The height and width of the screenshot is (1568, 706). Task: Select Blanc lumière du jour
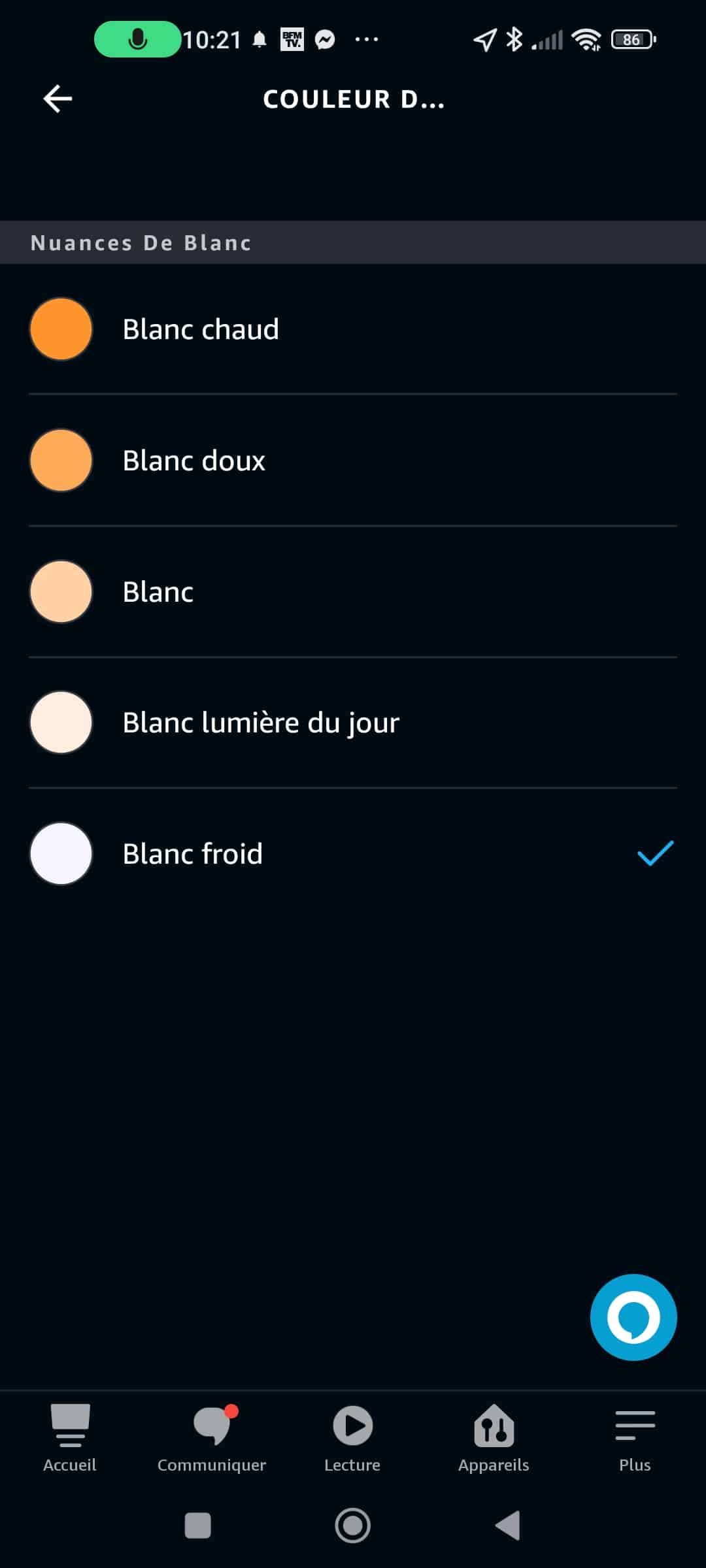coord(353,723)
